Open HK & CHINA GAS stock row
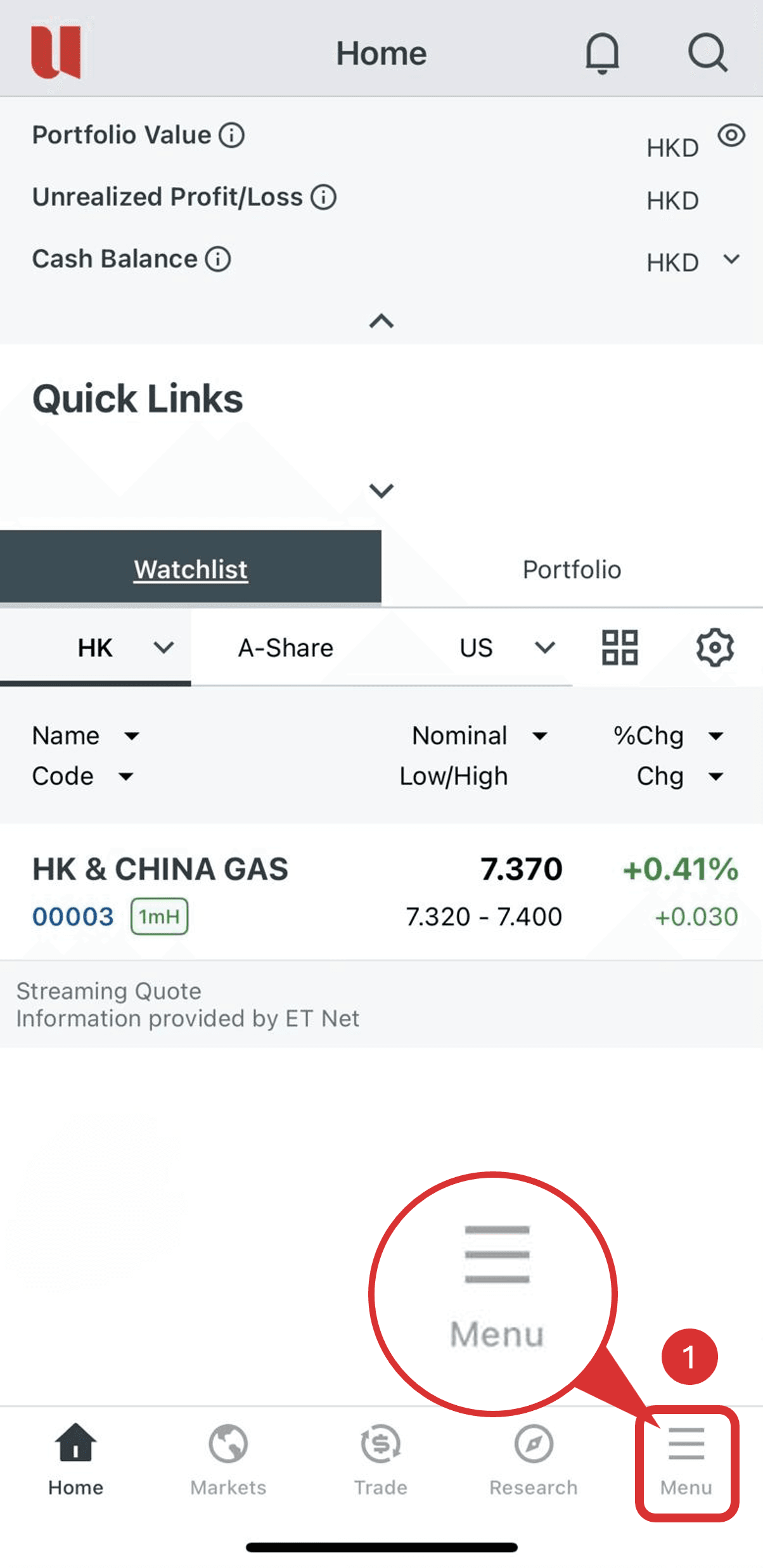The height and width of the screenshot is (1568, 763). point(381,892)
